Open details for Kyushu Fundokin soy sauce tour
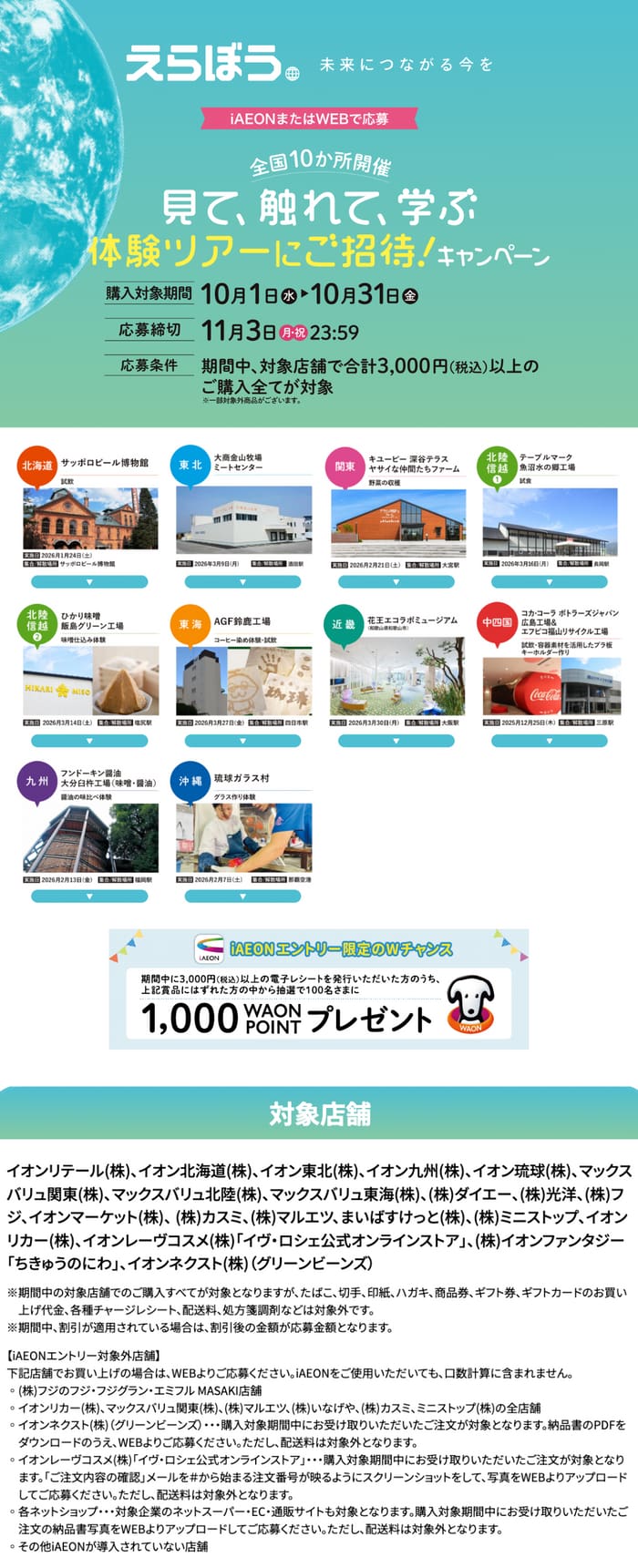The width and height of the screenshot is (638, 1568). (89, 897)
